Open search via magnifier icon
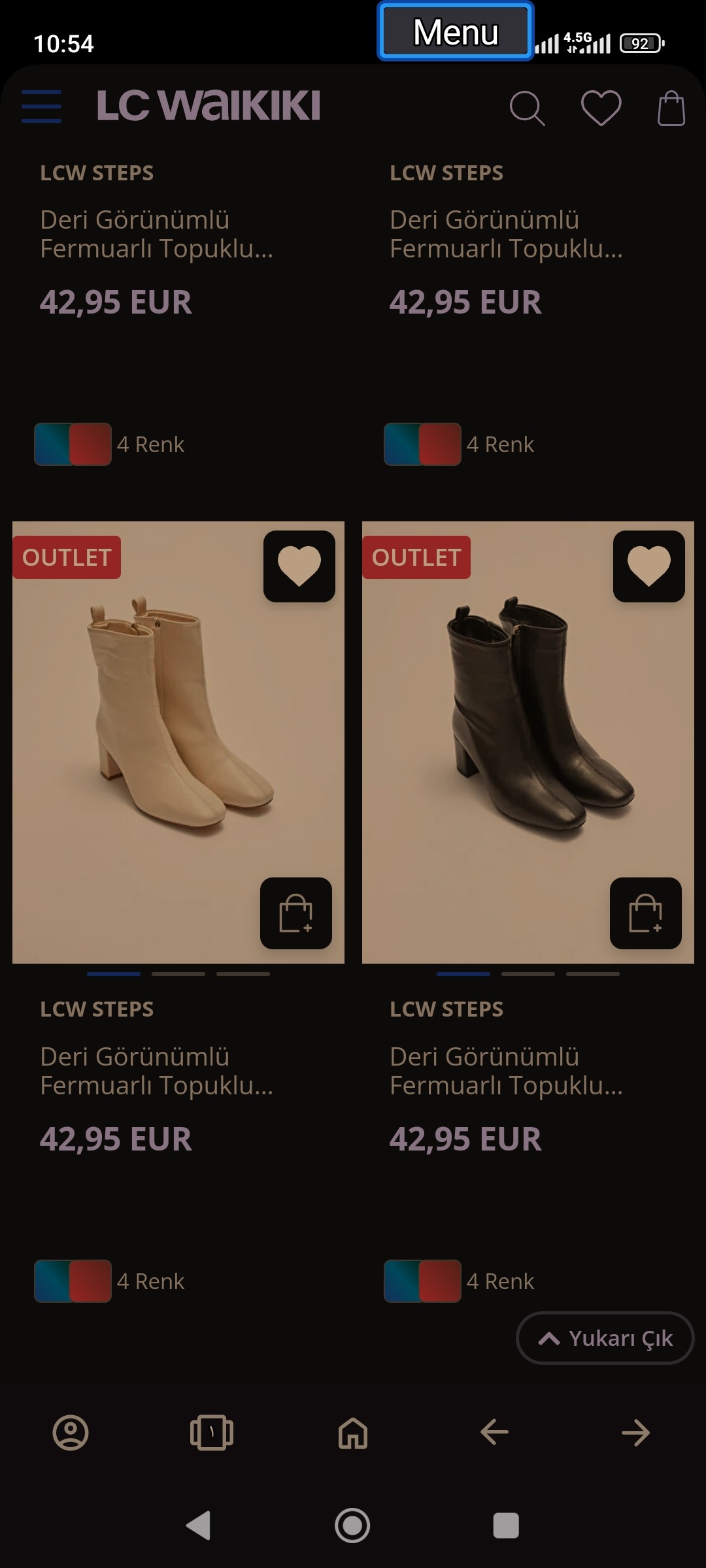 [x=527, y=108]
